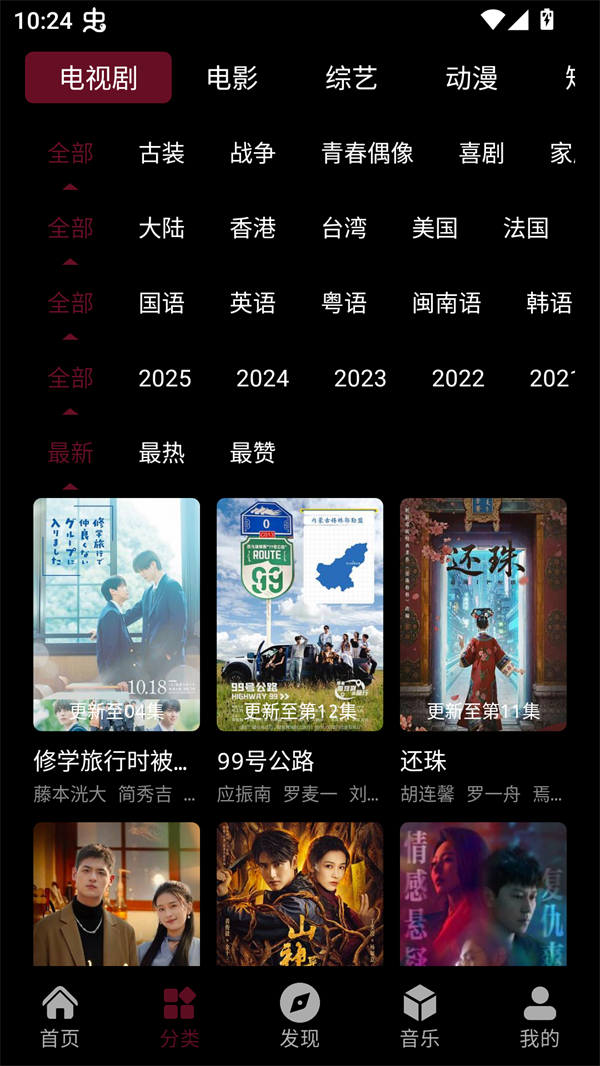
Task: Switch to the 综艺 tab
Action: pos(351,78)
